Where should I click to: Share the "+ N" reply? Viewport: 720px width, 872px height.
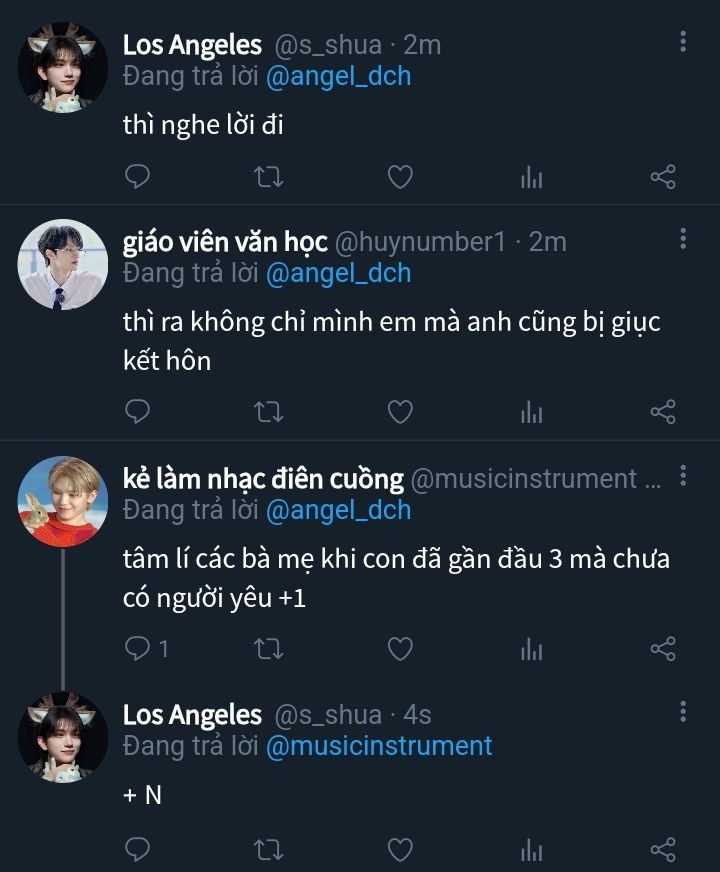663,850
